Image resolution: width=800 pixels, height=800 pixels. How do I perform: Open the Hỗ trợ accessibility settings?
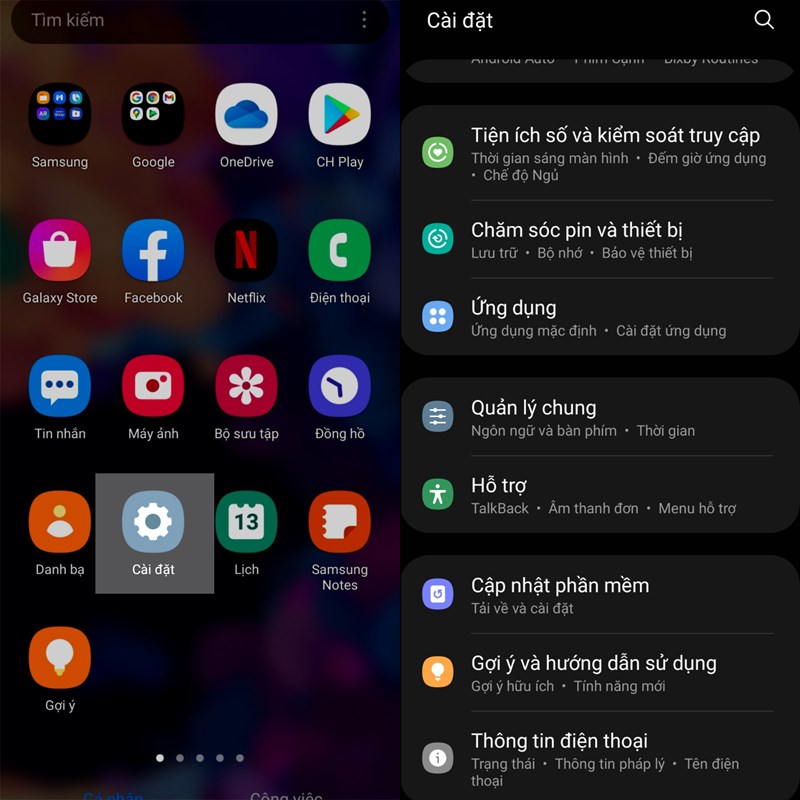(600, 495)
